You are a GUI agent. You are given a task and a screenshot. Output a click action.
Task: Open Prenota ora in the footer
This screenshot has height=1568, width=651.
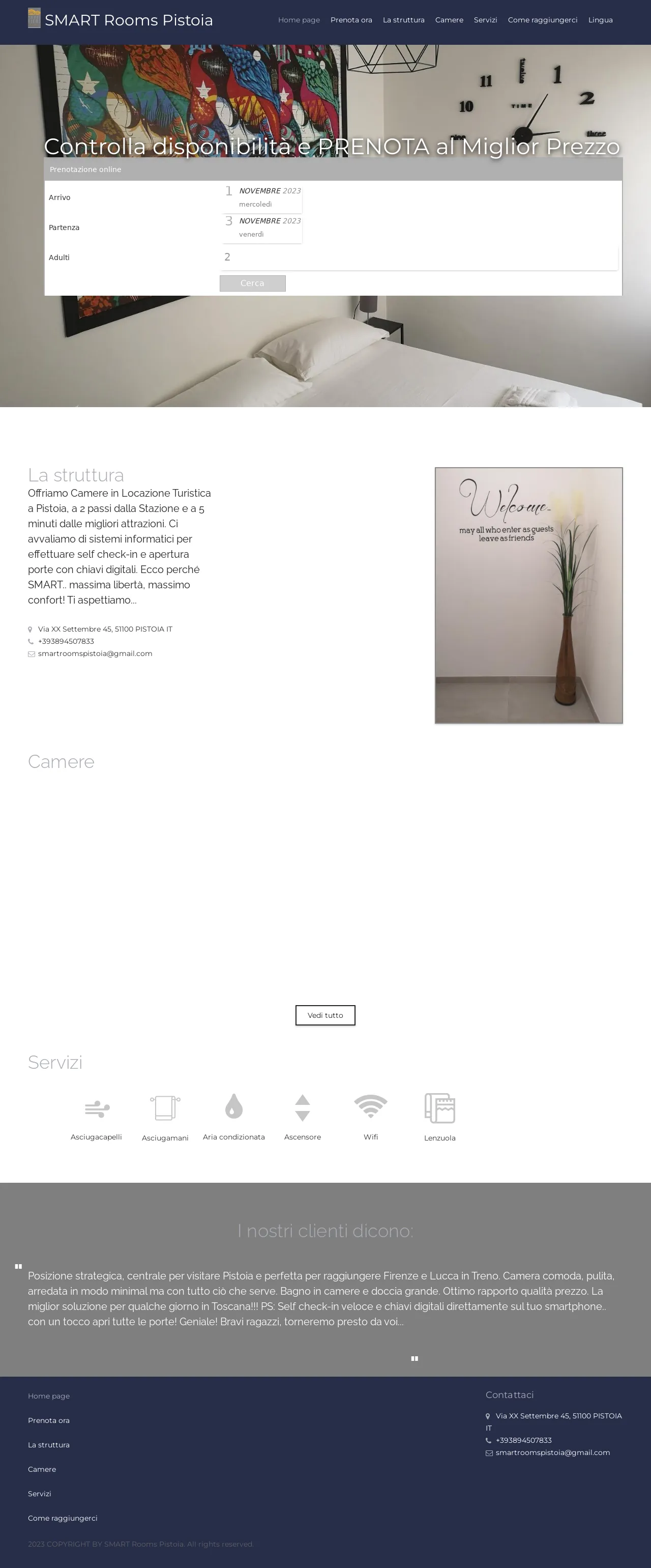49,1421
